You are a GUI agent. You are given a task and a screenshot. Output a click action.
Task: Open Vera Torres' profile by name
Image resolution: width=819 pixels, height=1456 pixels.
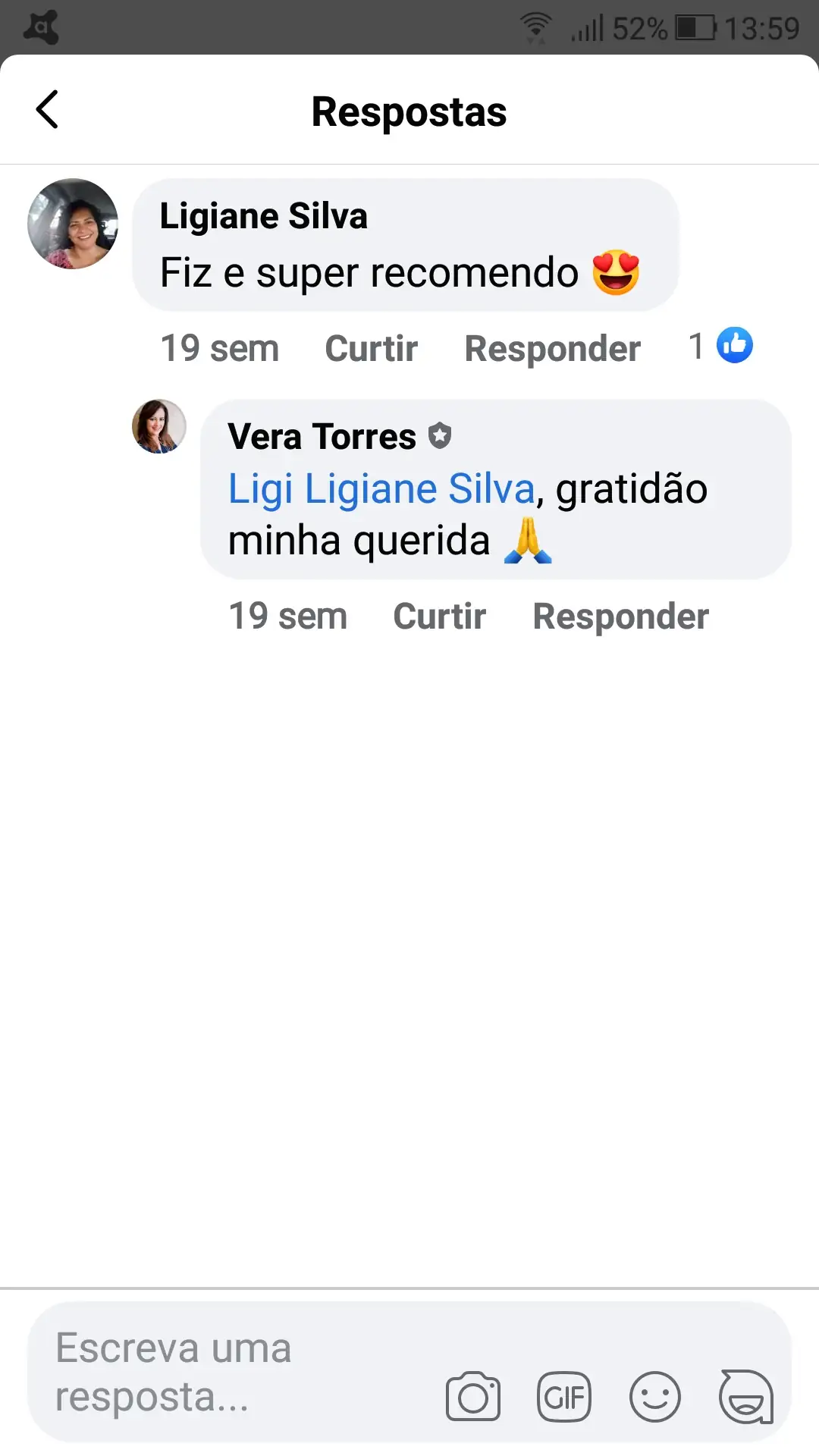pyautogui.click(x=322, y=437)
